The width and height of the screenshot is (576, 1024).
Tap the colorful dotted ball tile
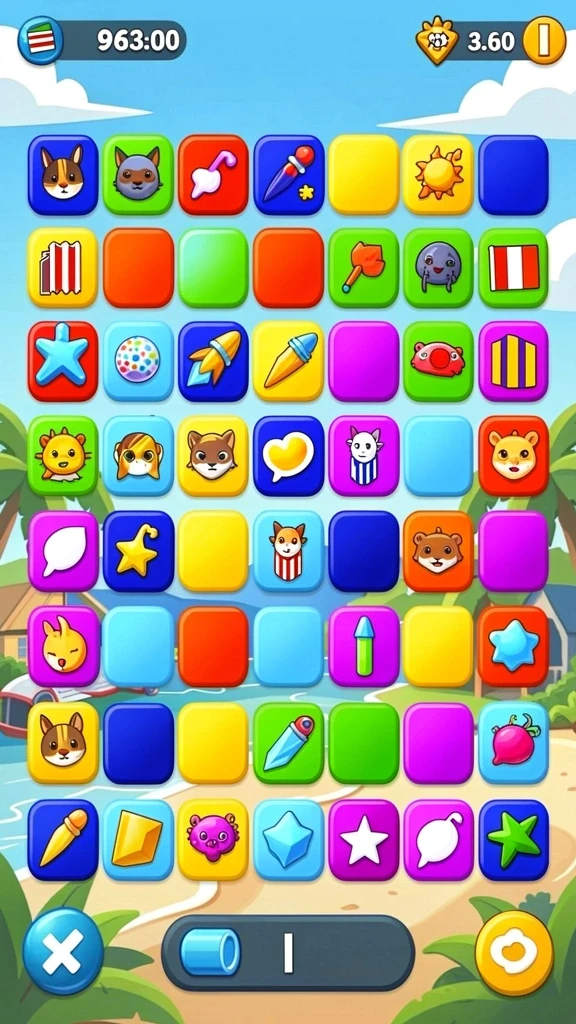point(138,360)
